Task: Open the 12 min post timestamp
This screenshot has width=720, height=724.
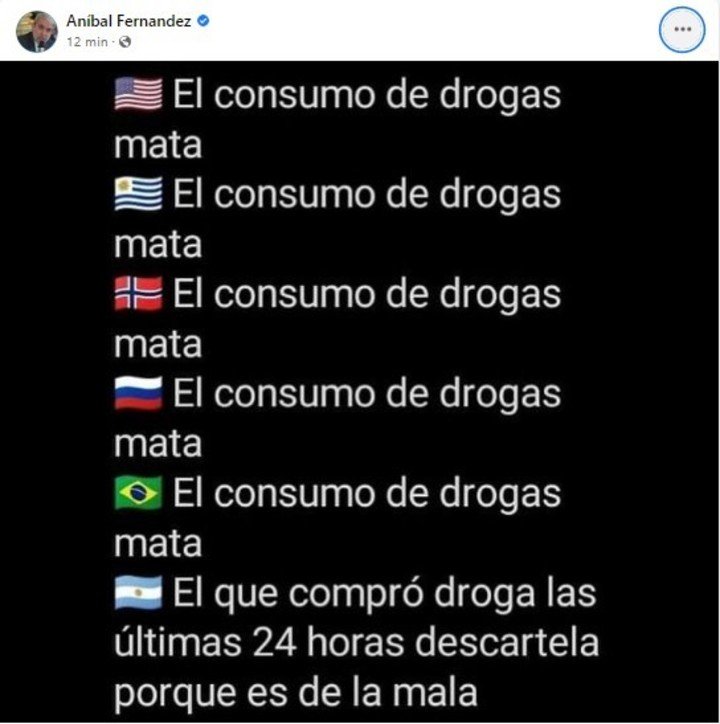Action: (87, 42)
